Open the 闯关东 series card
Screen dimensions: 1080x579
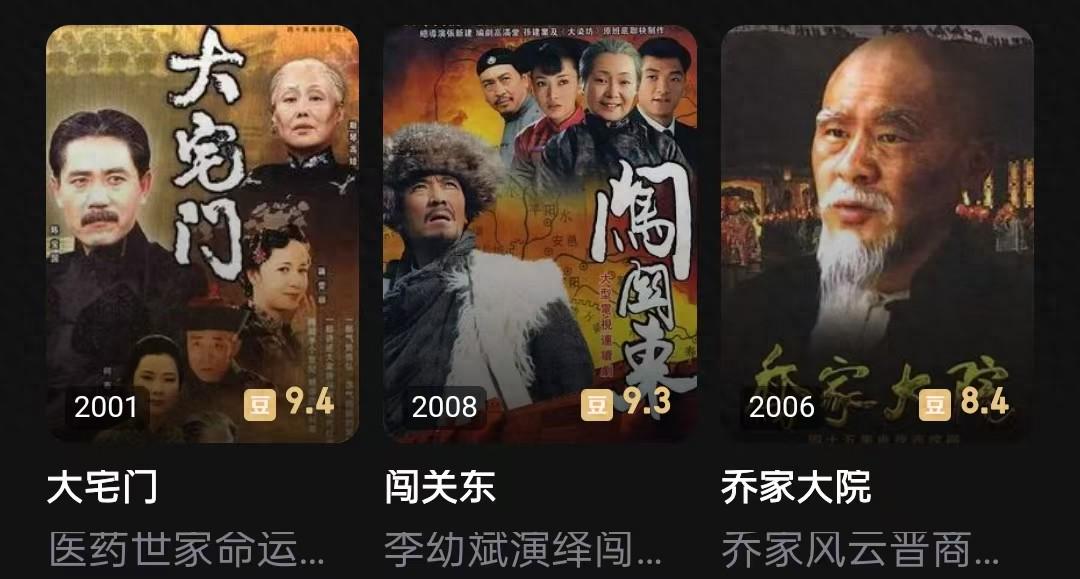[540, 235]
